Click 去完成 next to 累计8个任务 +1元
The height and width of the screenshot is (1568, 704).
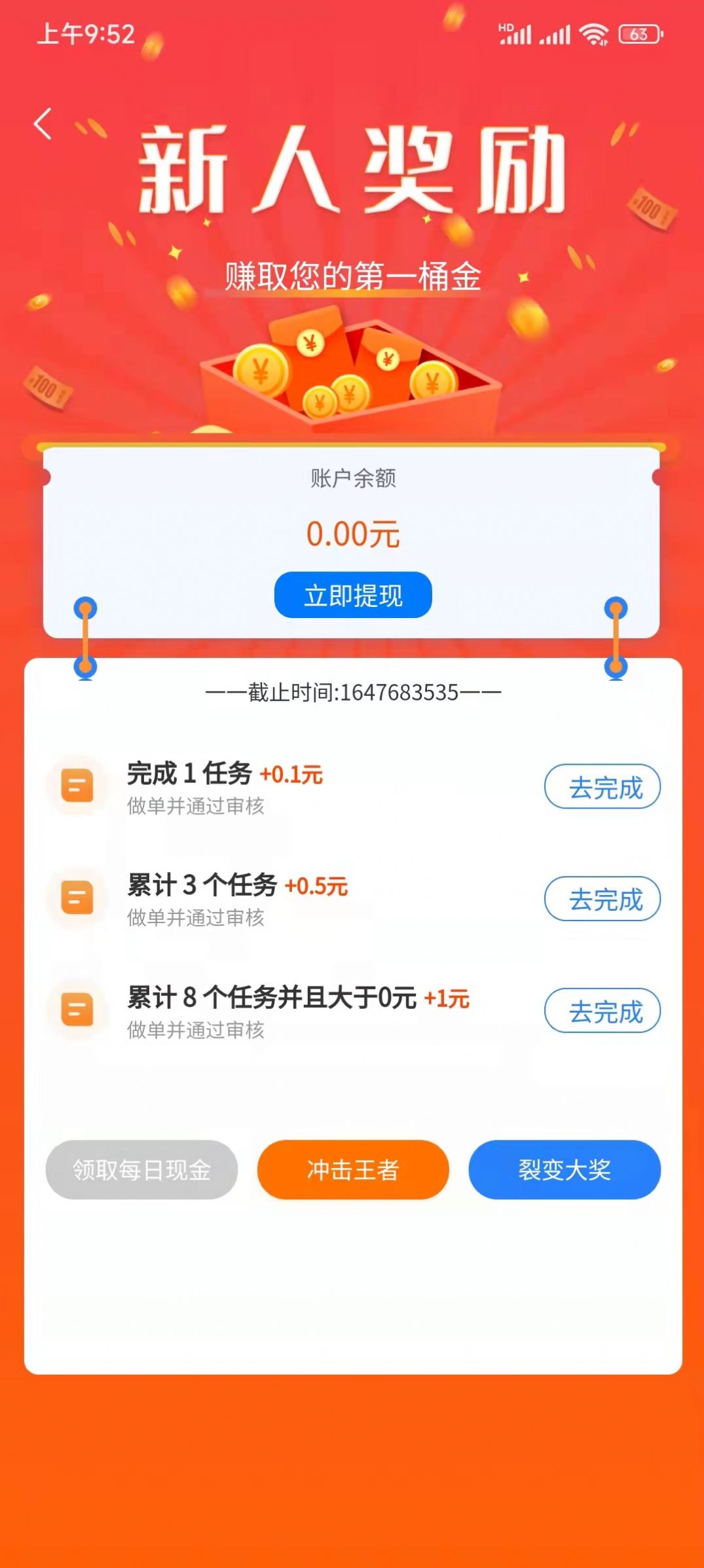point(602,1011)
